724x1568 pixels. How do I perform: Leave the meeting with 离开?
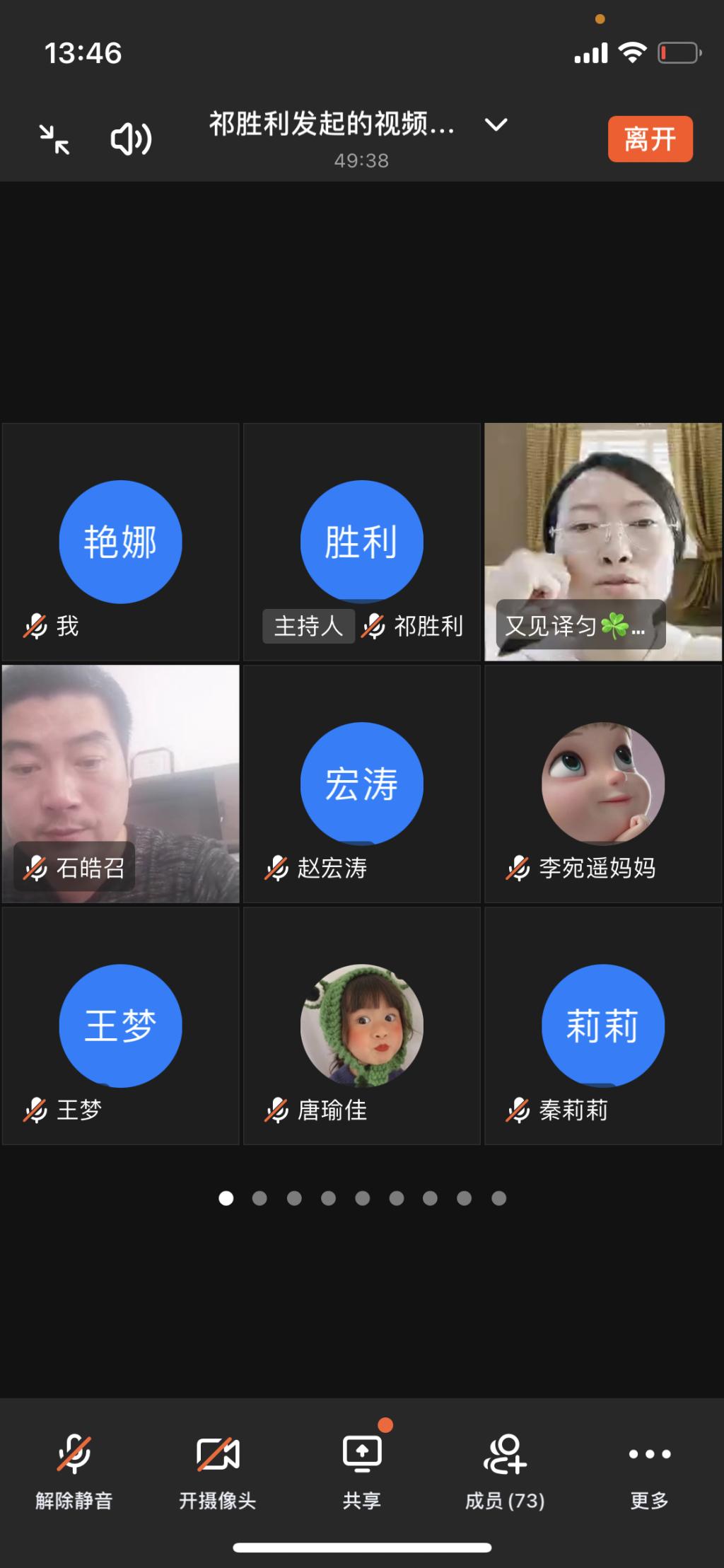[650, 139]
